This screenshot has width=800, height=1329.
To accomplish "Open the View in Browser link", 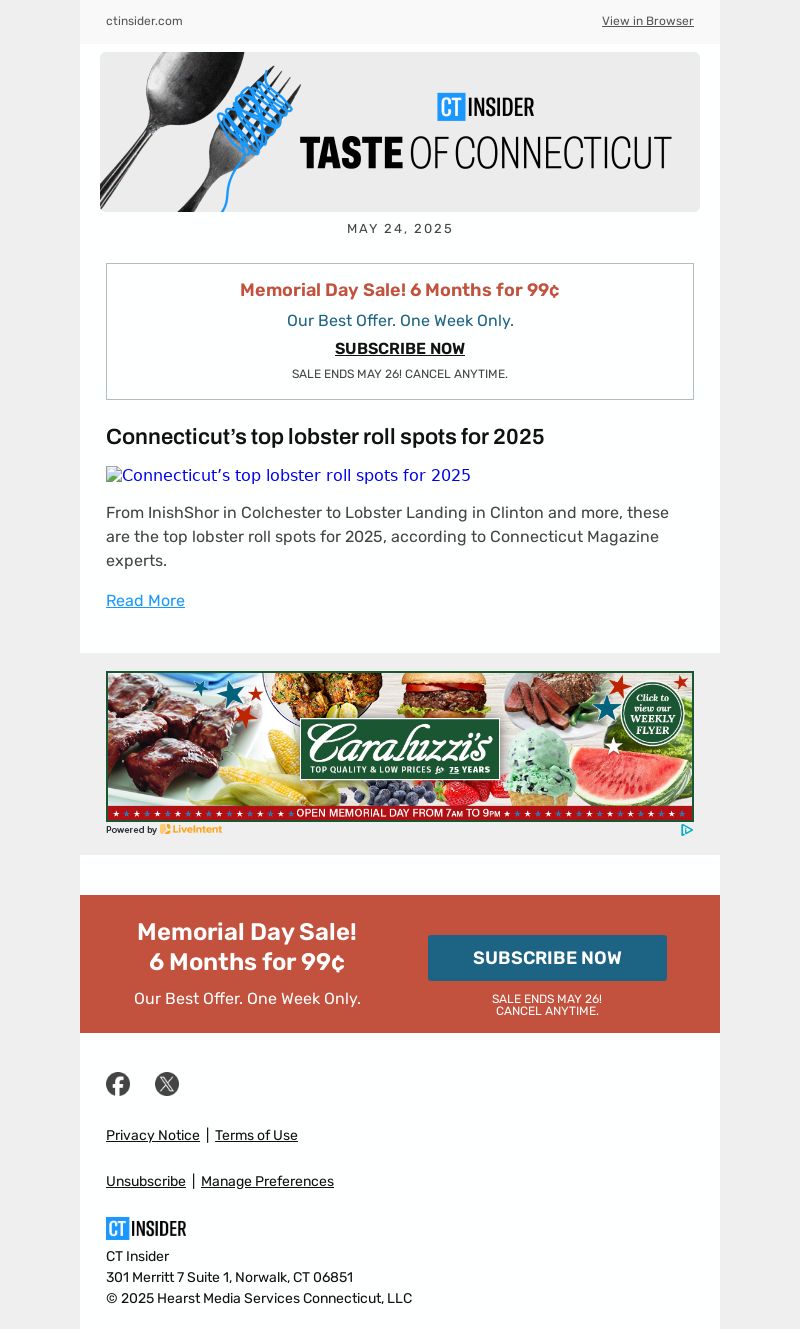I will point(647,21).
